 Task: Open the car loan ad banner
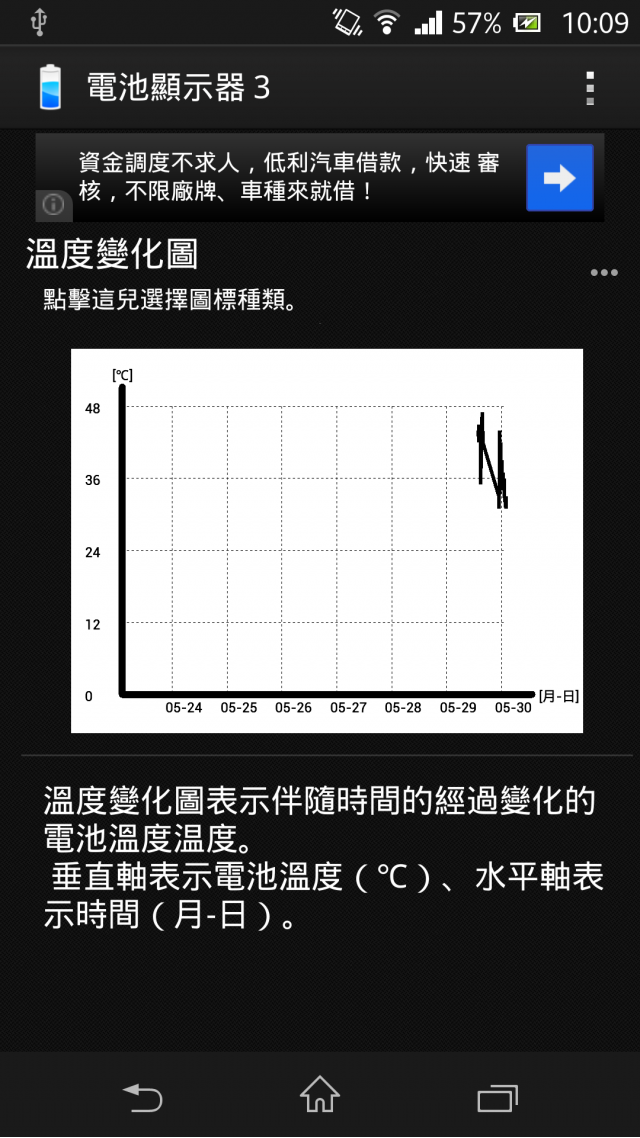point(290,177)
